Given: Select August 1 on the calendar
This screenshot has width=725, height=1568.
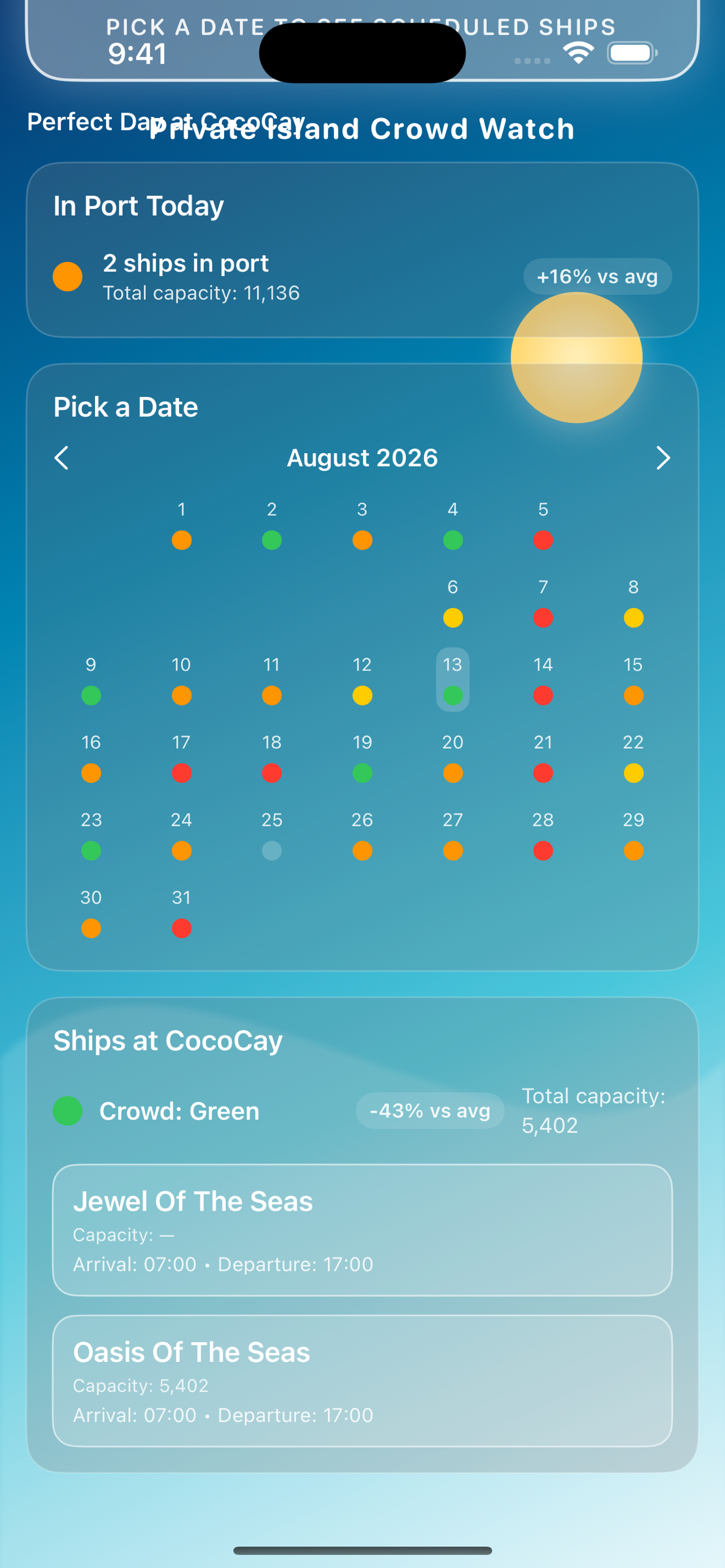Looking at the screenshot, I should coord(181,524).
